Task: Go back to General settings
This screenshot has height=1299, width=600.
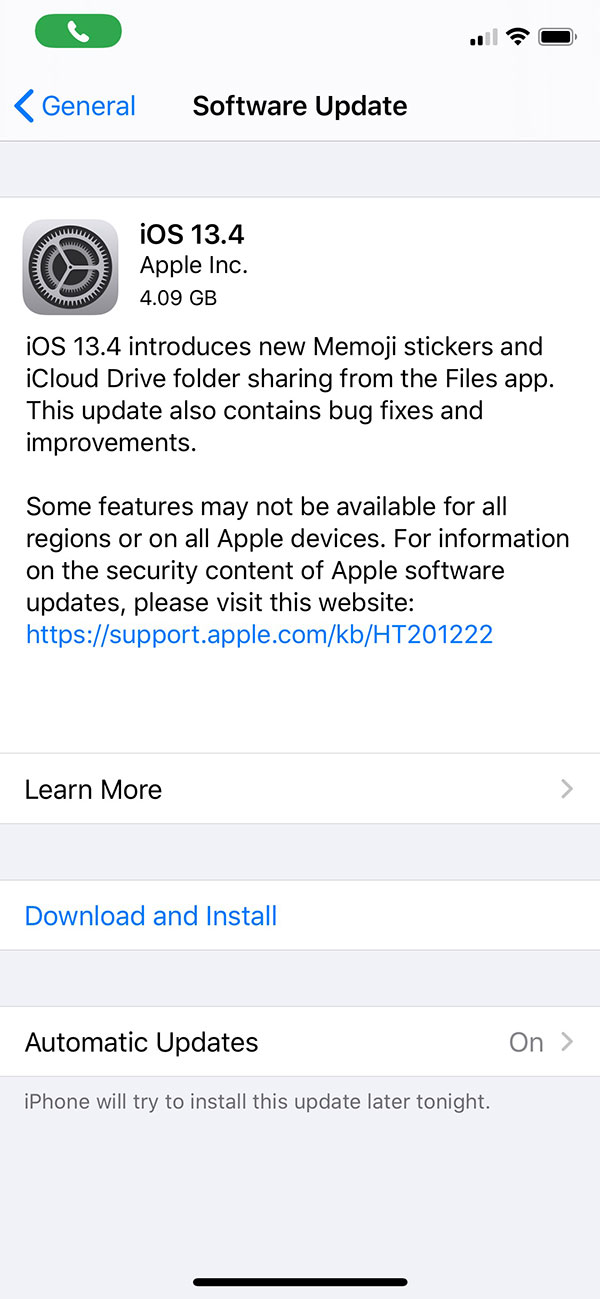Action: click(76, 106)
